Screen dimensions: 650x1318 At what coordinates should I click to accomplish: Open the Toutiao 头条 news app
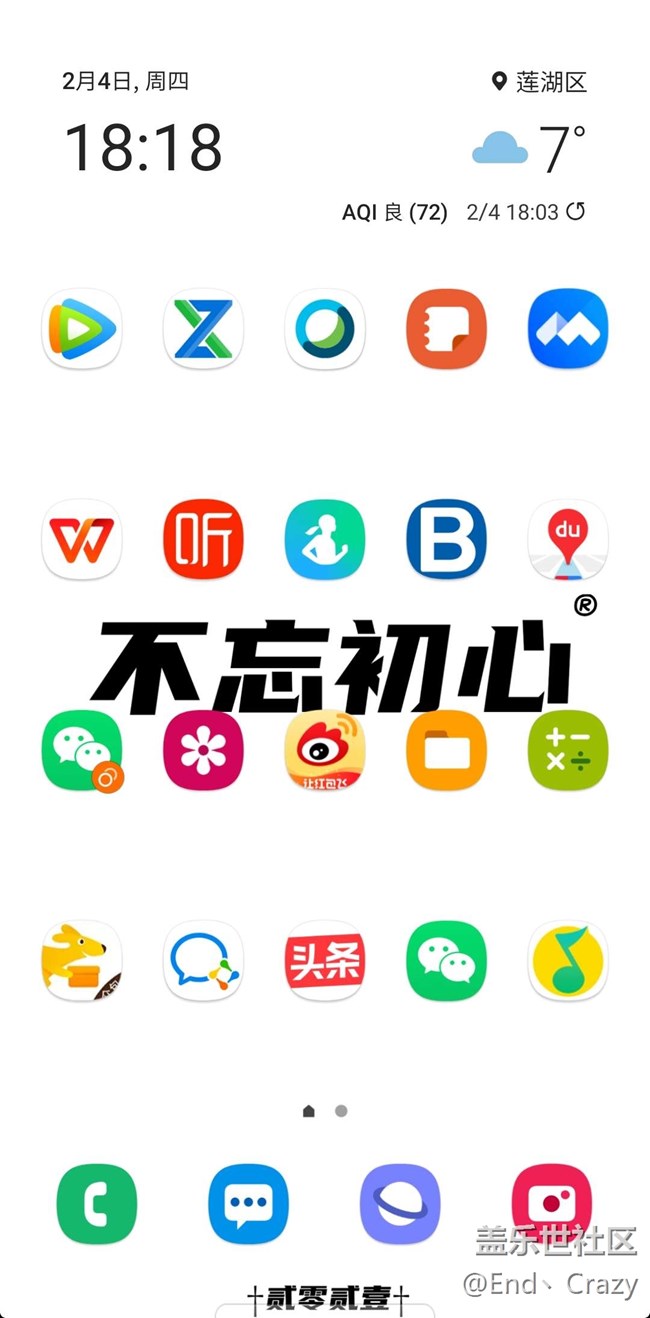[x=325, y=961]
